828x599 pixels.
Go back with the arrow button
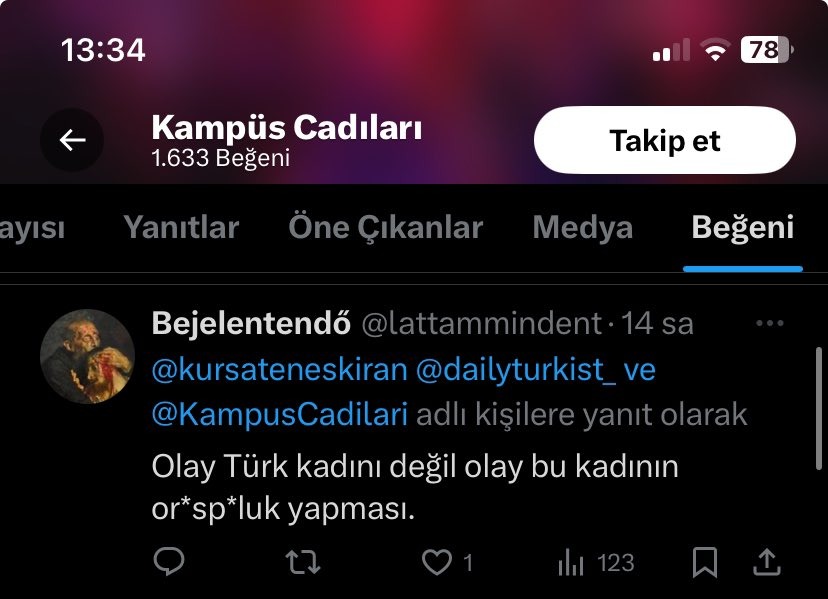click(72, 141)
